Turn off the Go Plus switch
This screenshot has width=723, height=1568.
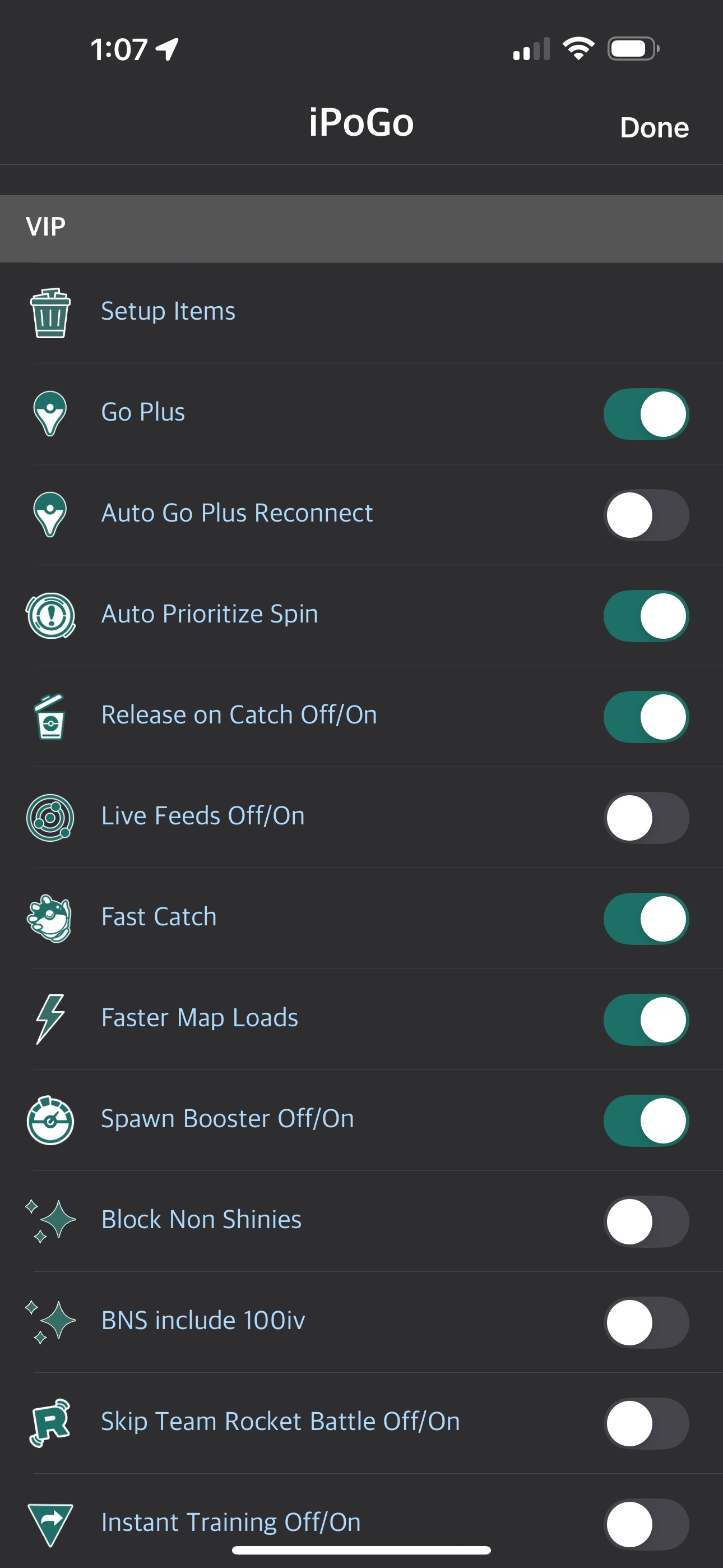[646, 414]
